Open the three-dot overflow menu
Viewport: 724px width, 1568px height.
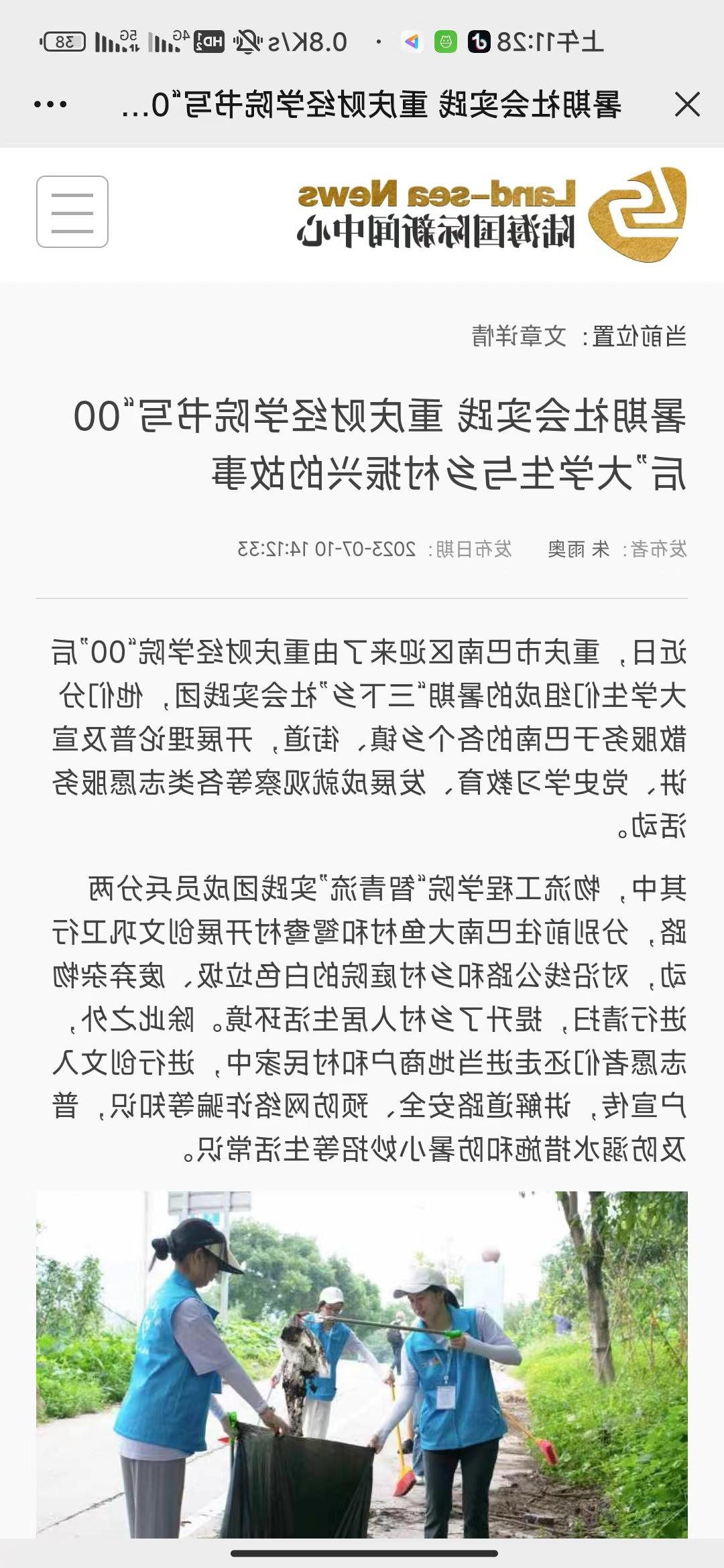click(x=50, y=105)
